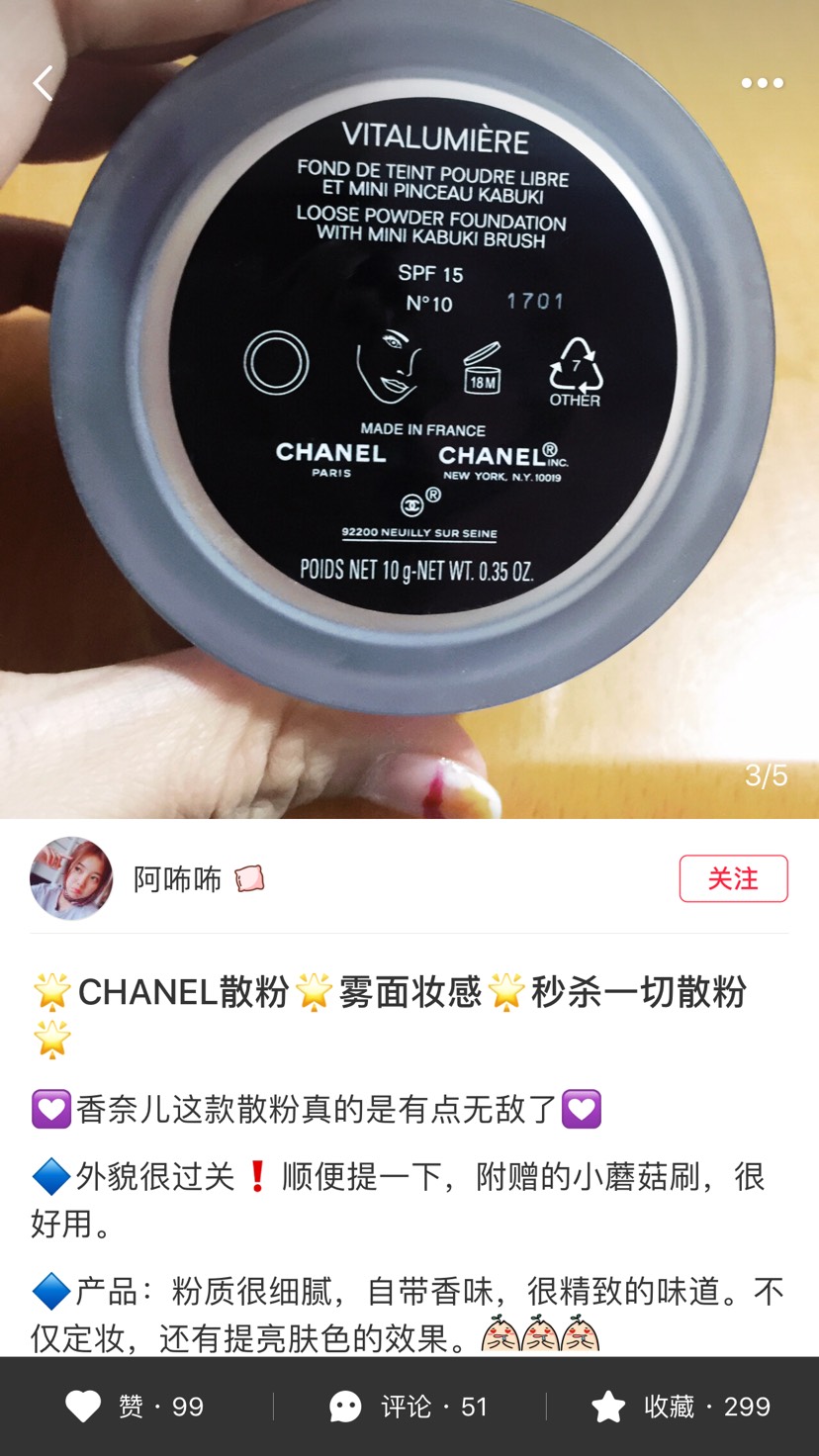819x1456 pixels.
Task: Save the post with 收藏 star
Action: tap(681, 1407)
